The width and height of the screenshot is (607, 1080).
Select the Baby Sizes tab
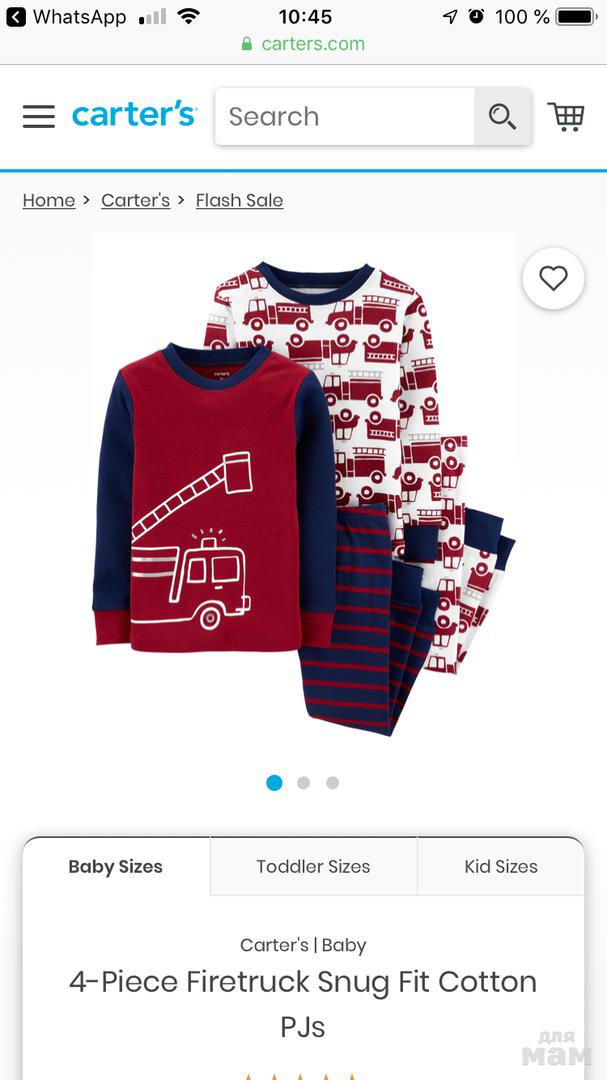pyautogui.click(x=115, y=867)
